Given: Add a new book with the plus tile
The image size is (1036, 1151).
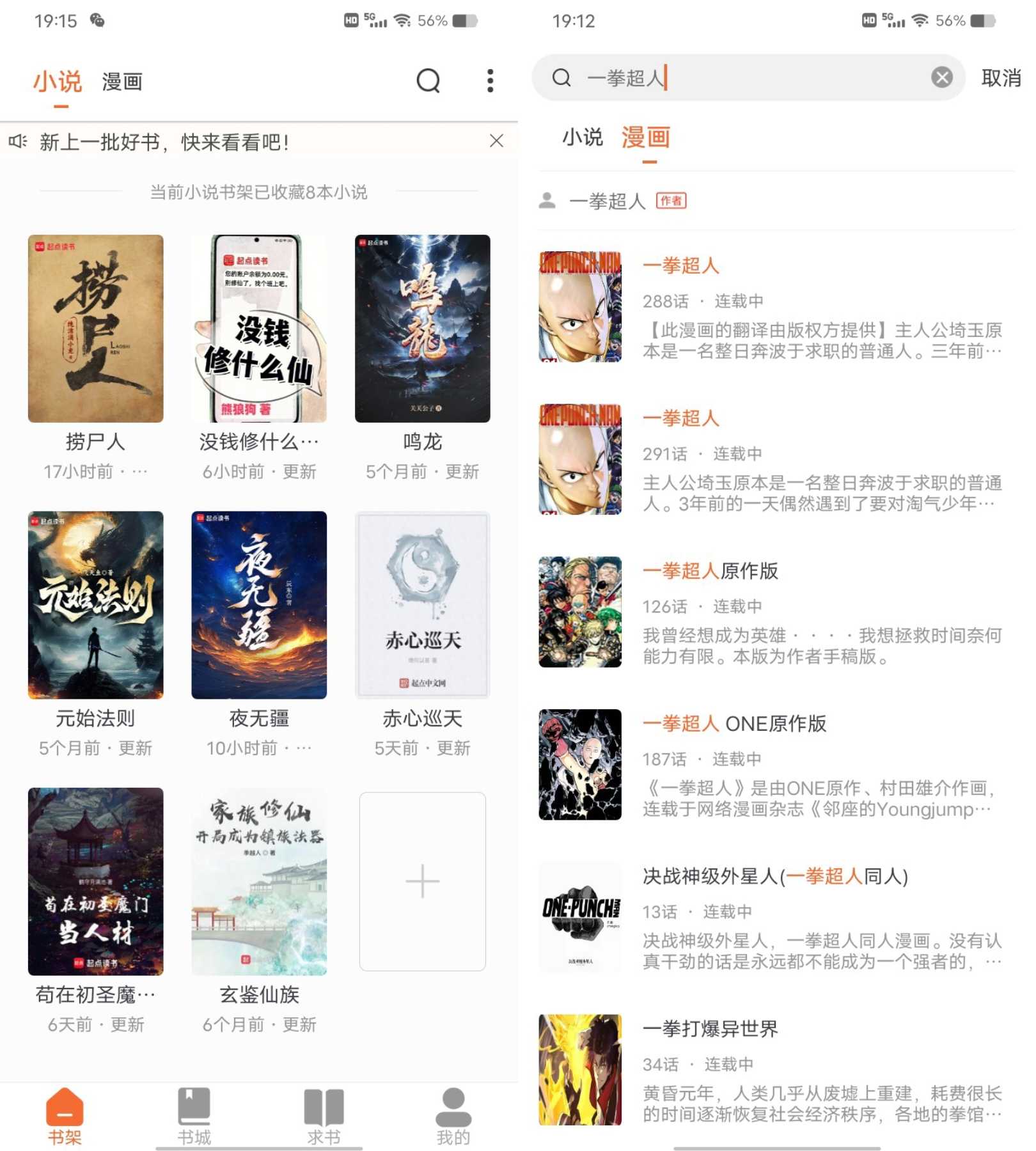Looking at the screenshot, I should point(422,881).
